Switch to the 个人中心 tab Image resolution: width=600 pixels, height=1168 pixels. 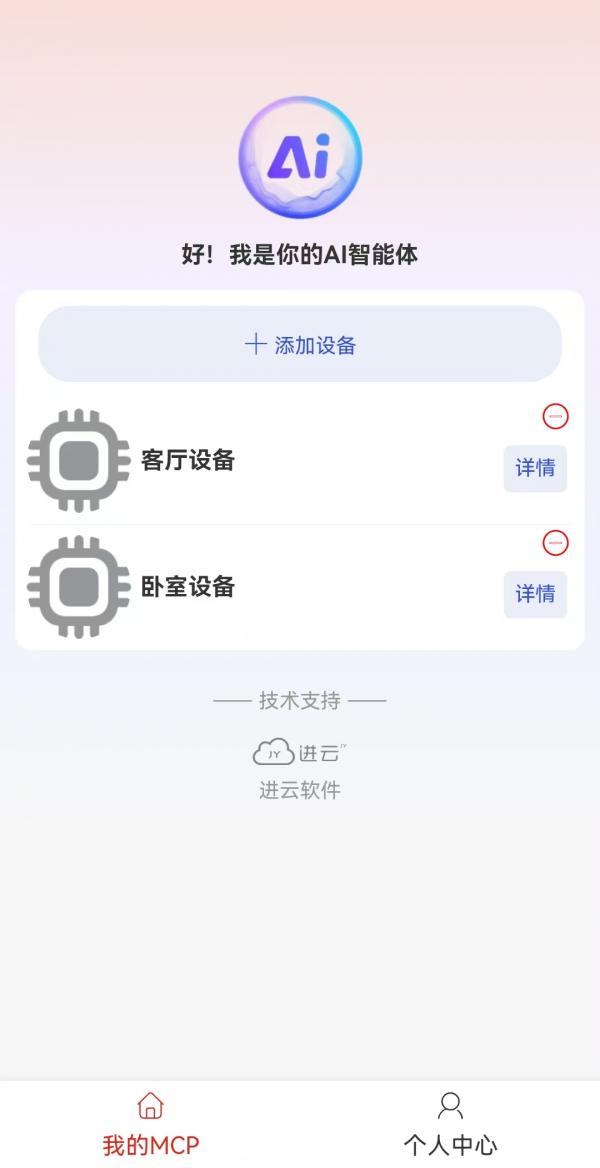pyautogui.click(x=450, y=1124)
